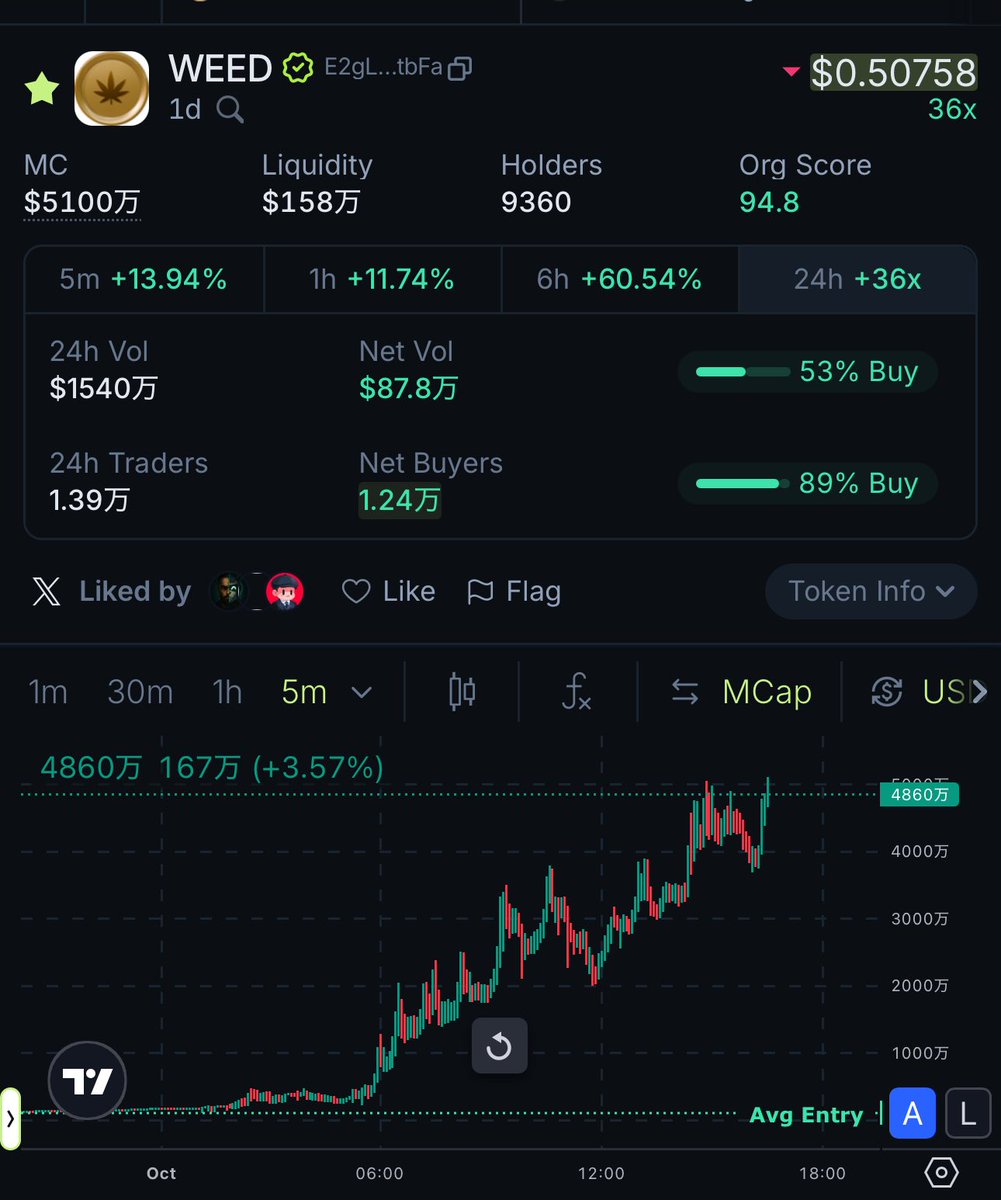Image resolution: width=1001 pixels, height=1200 pixels.
Task: Choose the 1h chart interval
Action: [227, 692]
